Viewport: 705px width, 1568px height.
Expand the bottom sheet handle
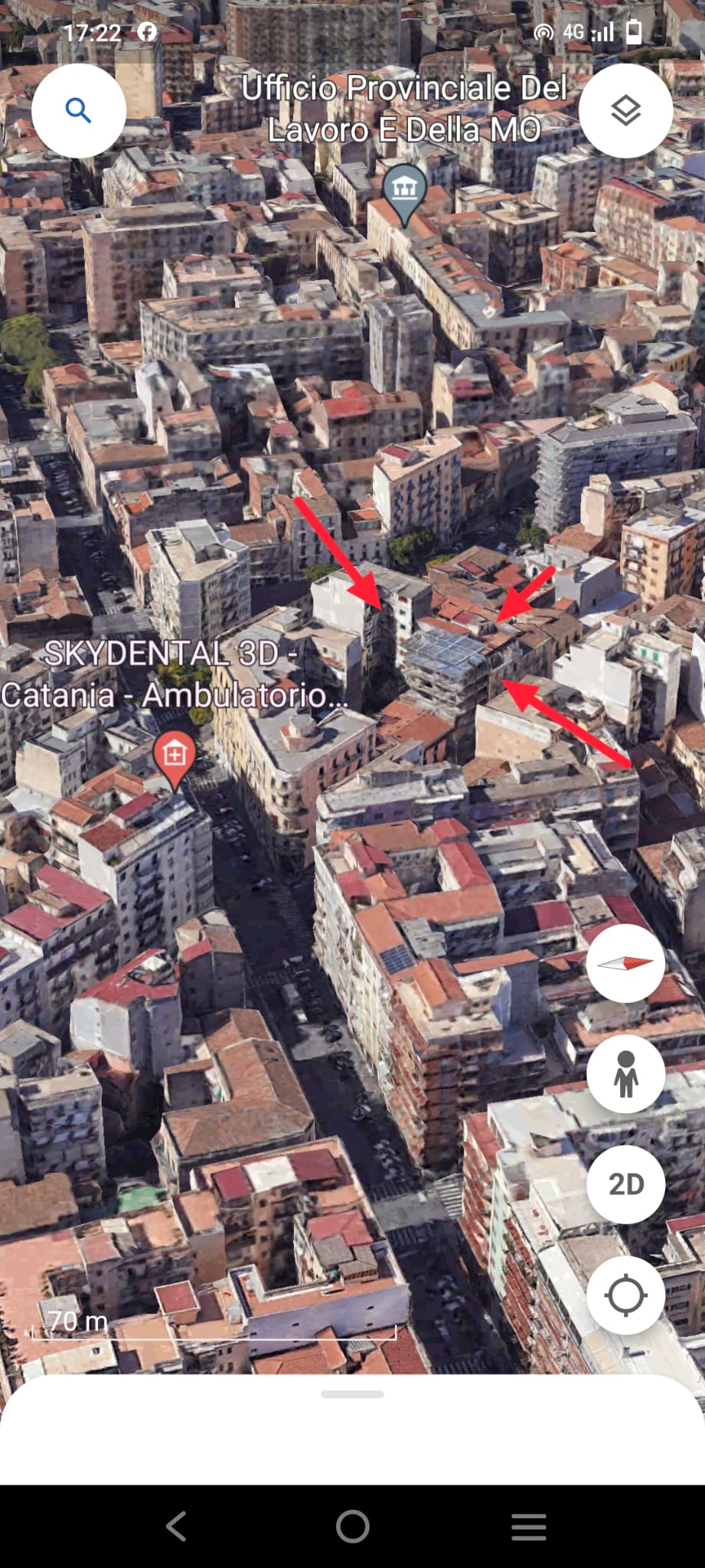pos(352,1394)
